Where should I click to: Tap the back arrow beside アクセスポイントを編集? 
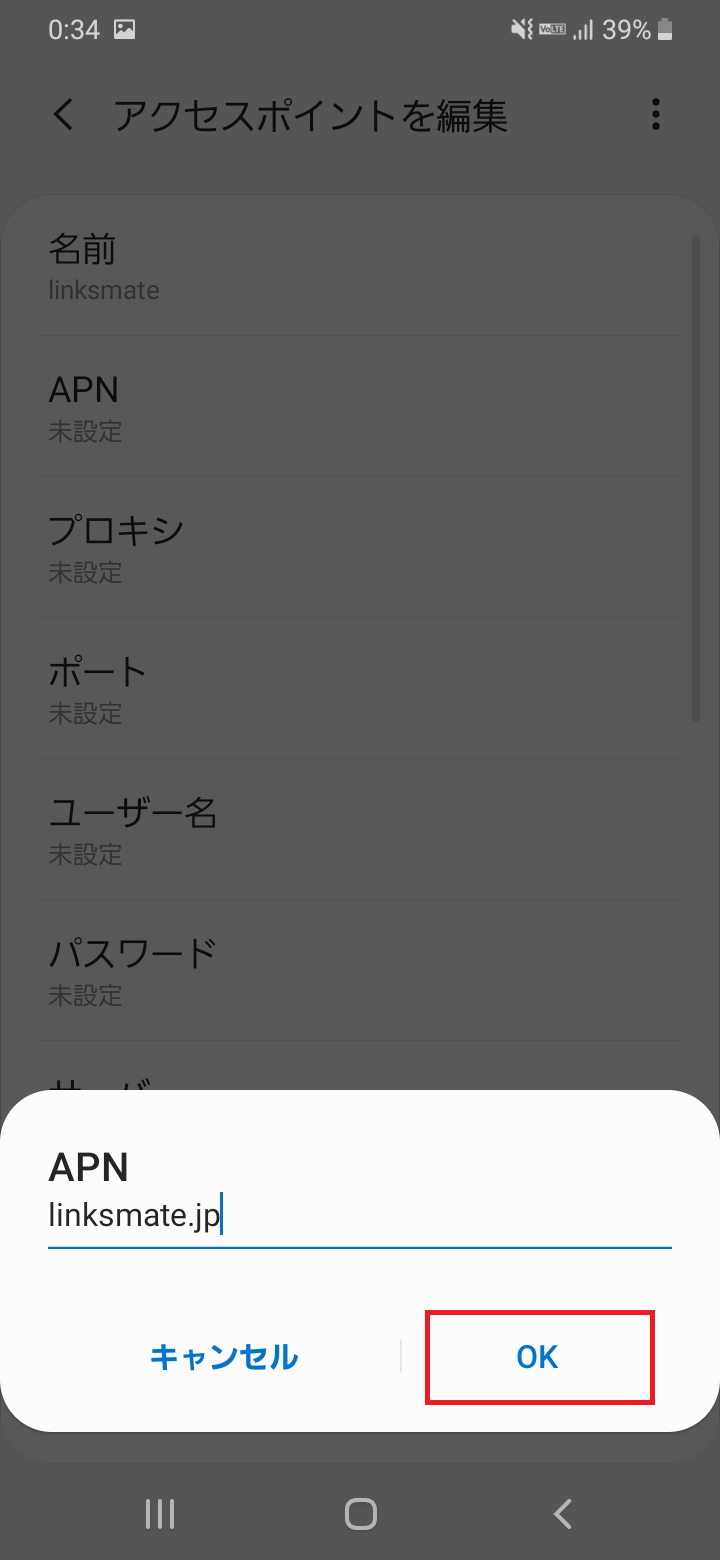[x=63, y=115]
